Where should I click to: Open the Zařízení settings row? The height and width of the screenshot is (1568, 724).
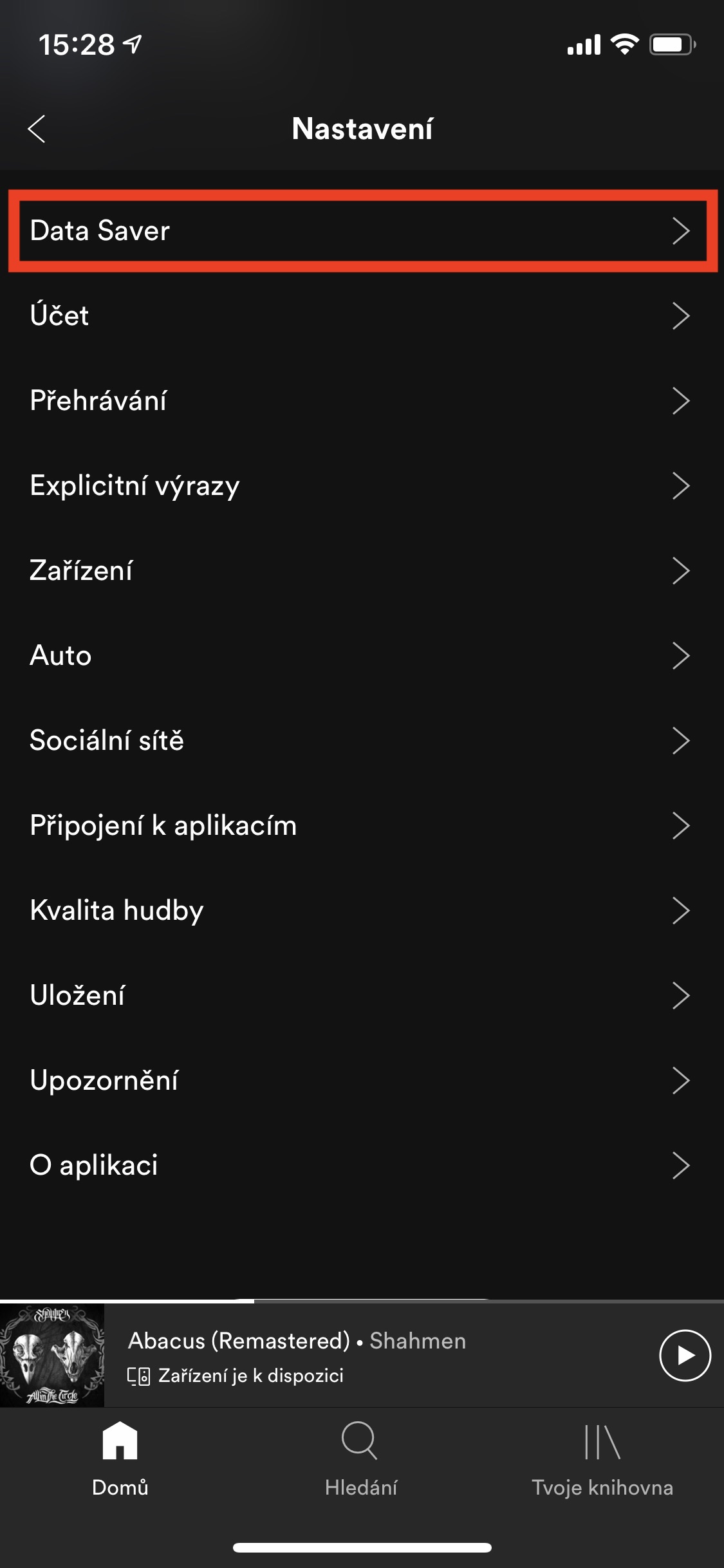(362, 570)
